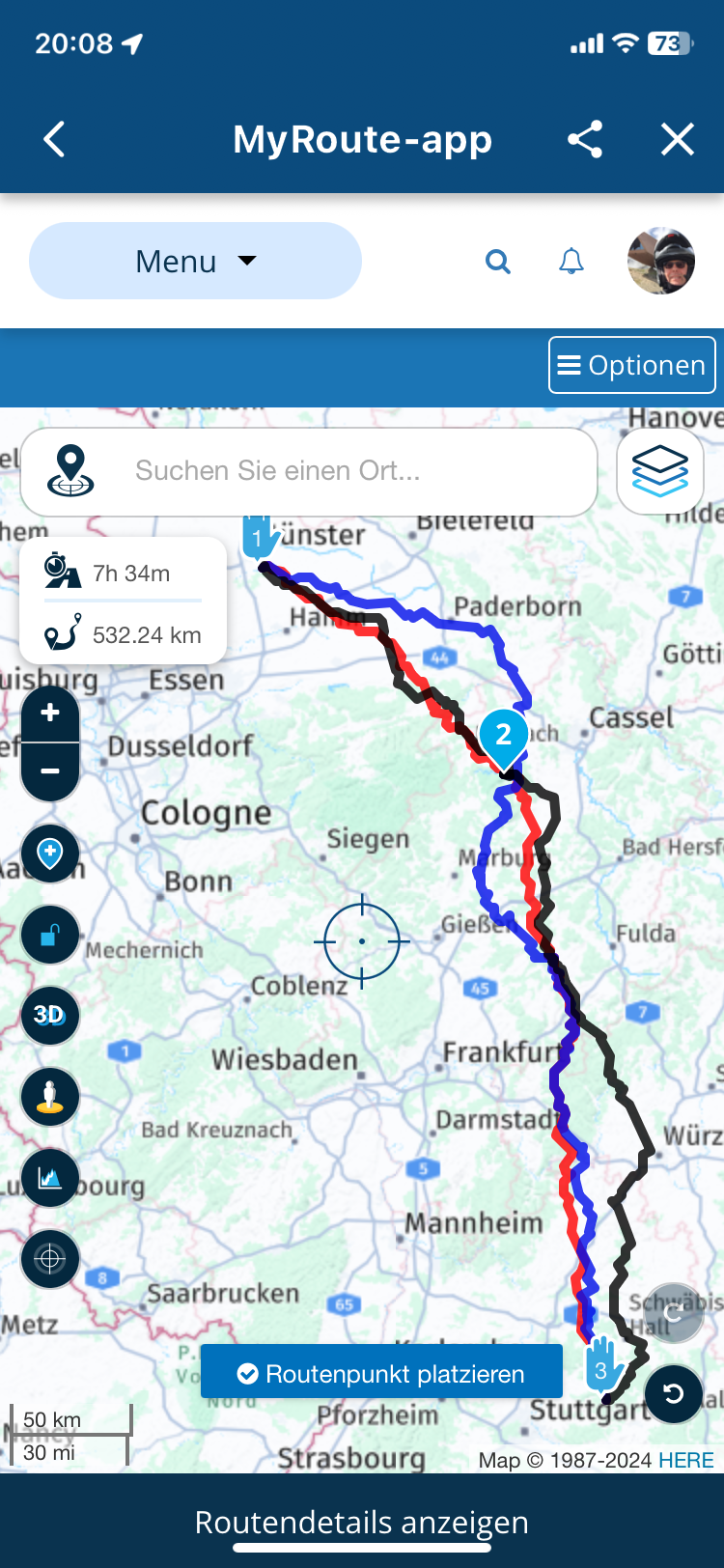
Task: Add a waypoint with pin-plus icon
Action: (x=50, y=854)
